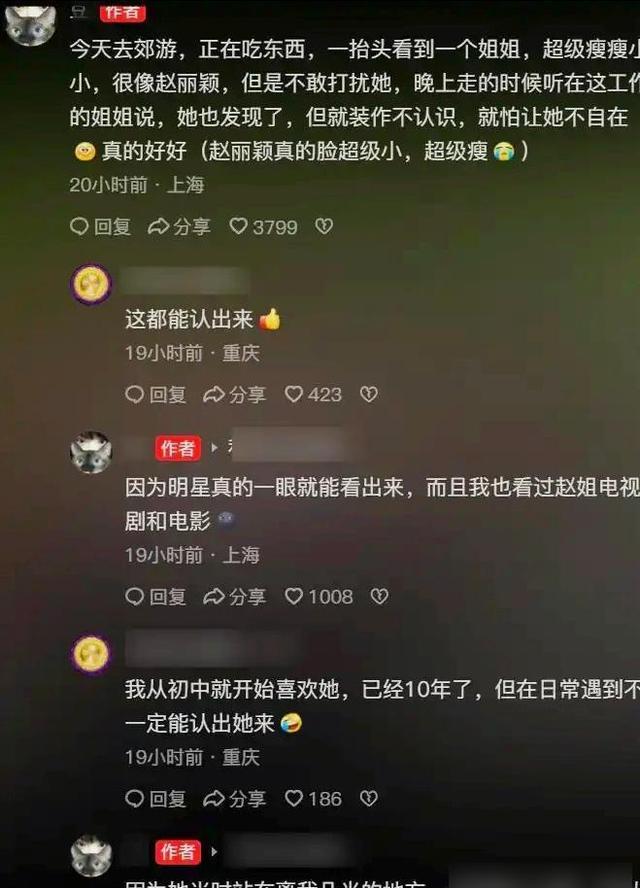Open the author's avatar beside 因为明星真的 reply
The image size is (640, 888).
click(x=91, y=453)
